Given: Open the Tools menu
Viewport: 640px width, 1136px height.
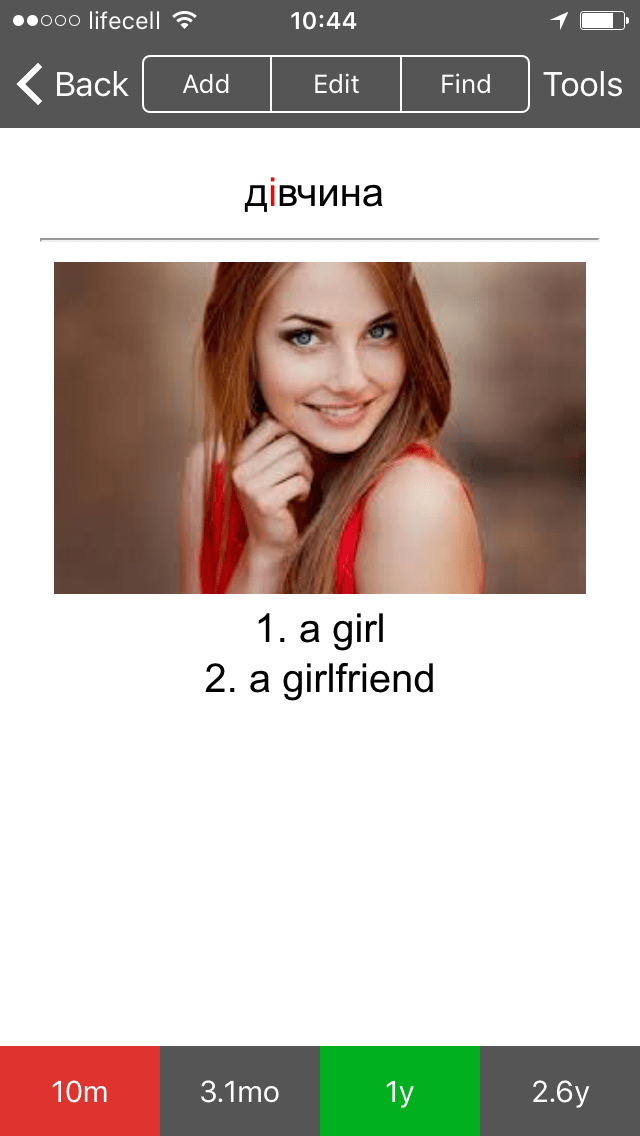Looking at the screenshot, I should (583, 84).
